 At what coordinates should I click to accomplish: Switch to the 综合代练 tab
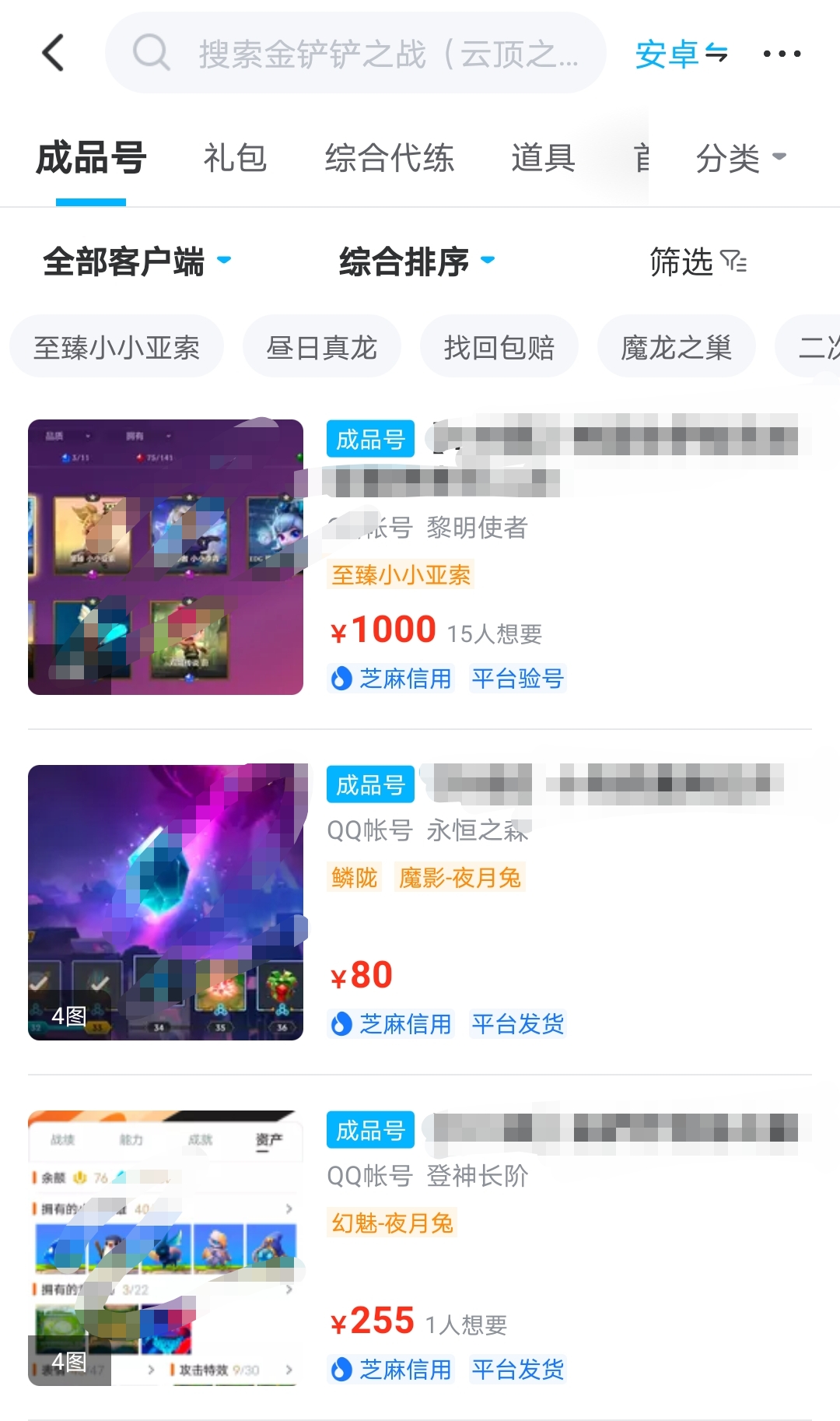pos(389,158)
